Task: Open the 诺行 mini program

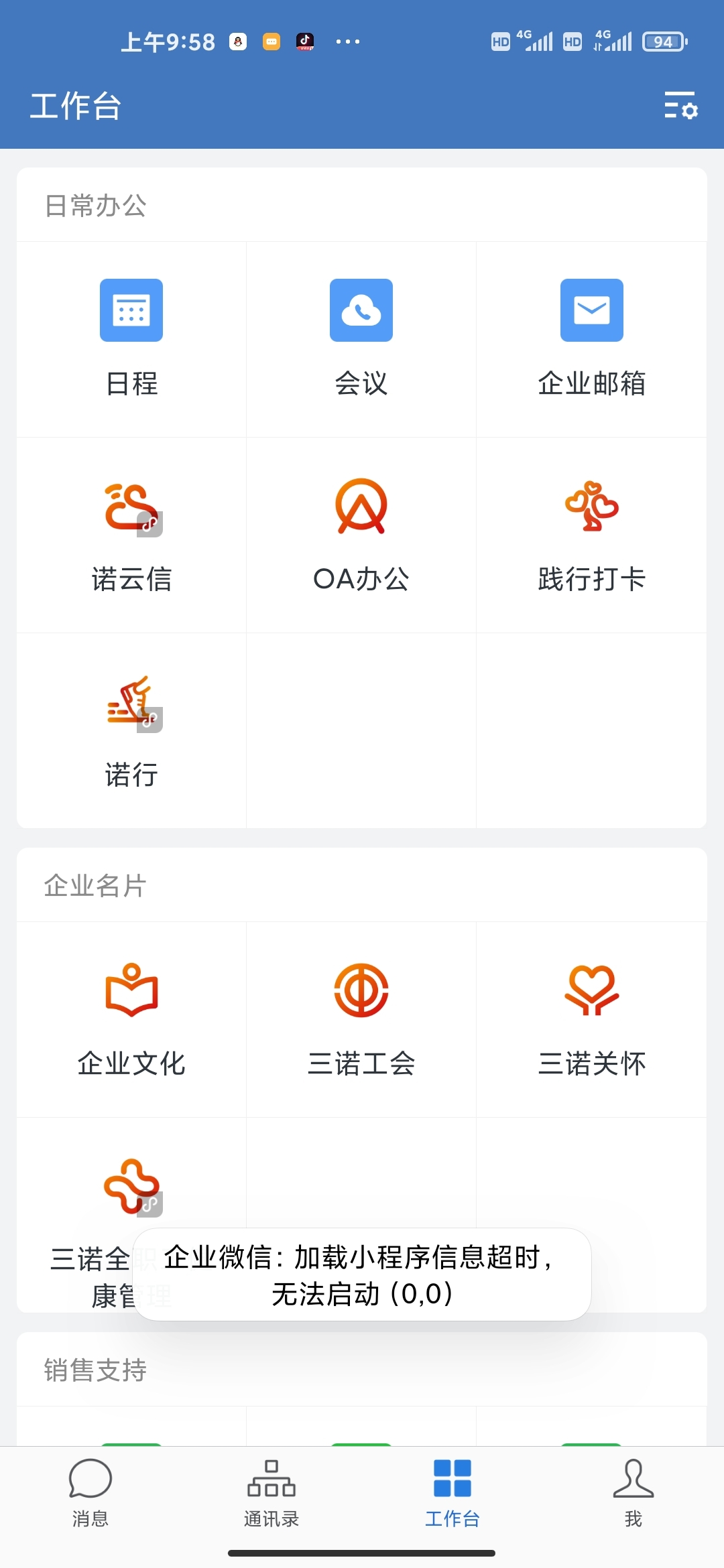Action: point(131,730)
